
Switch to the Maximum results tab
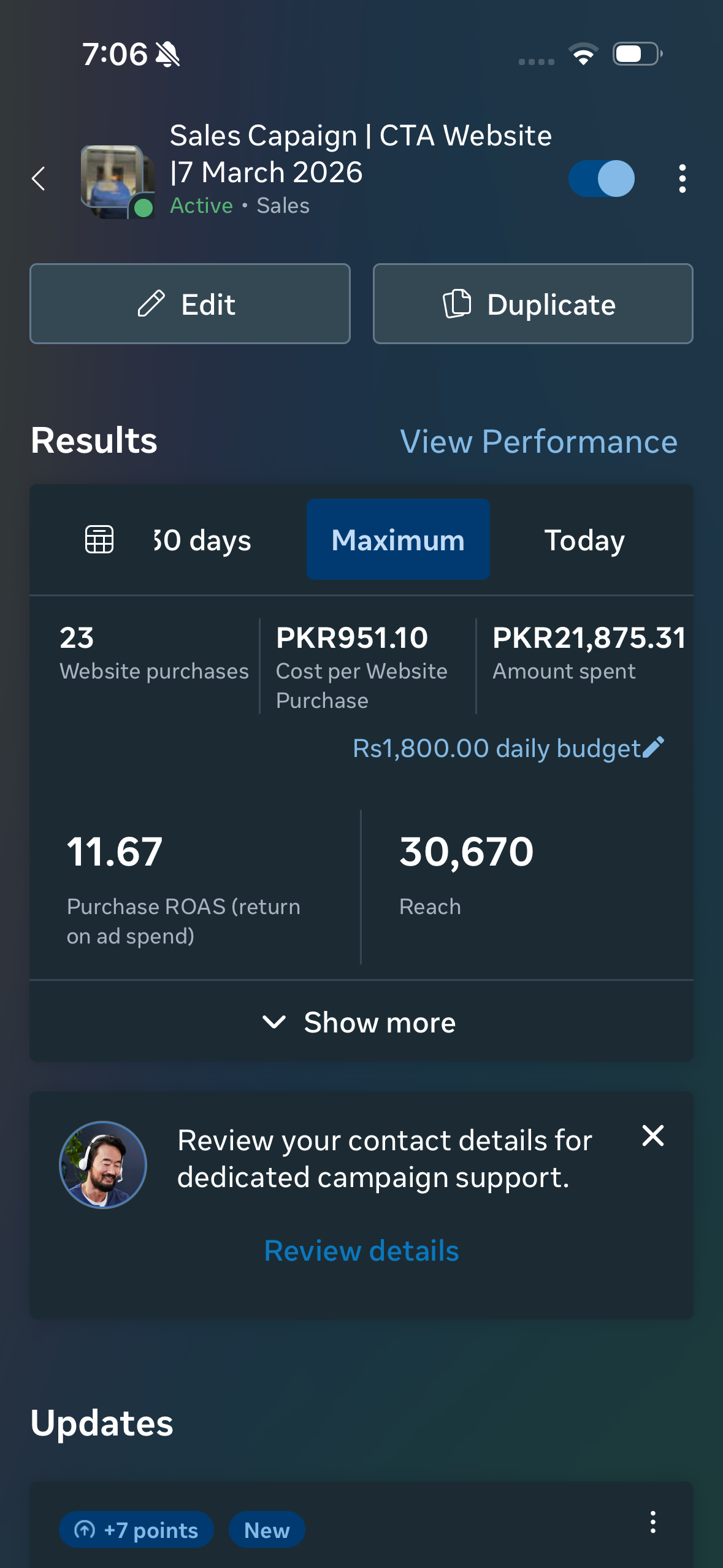(x=397, y=539)
